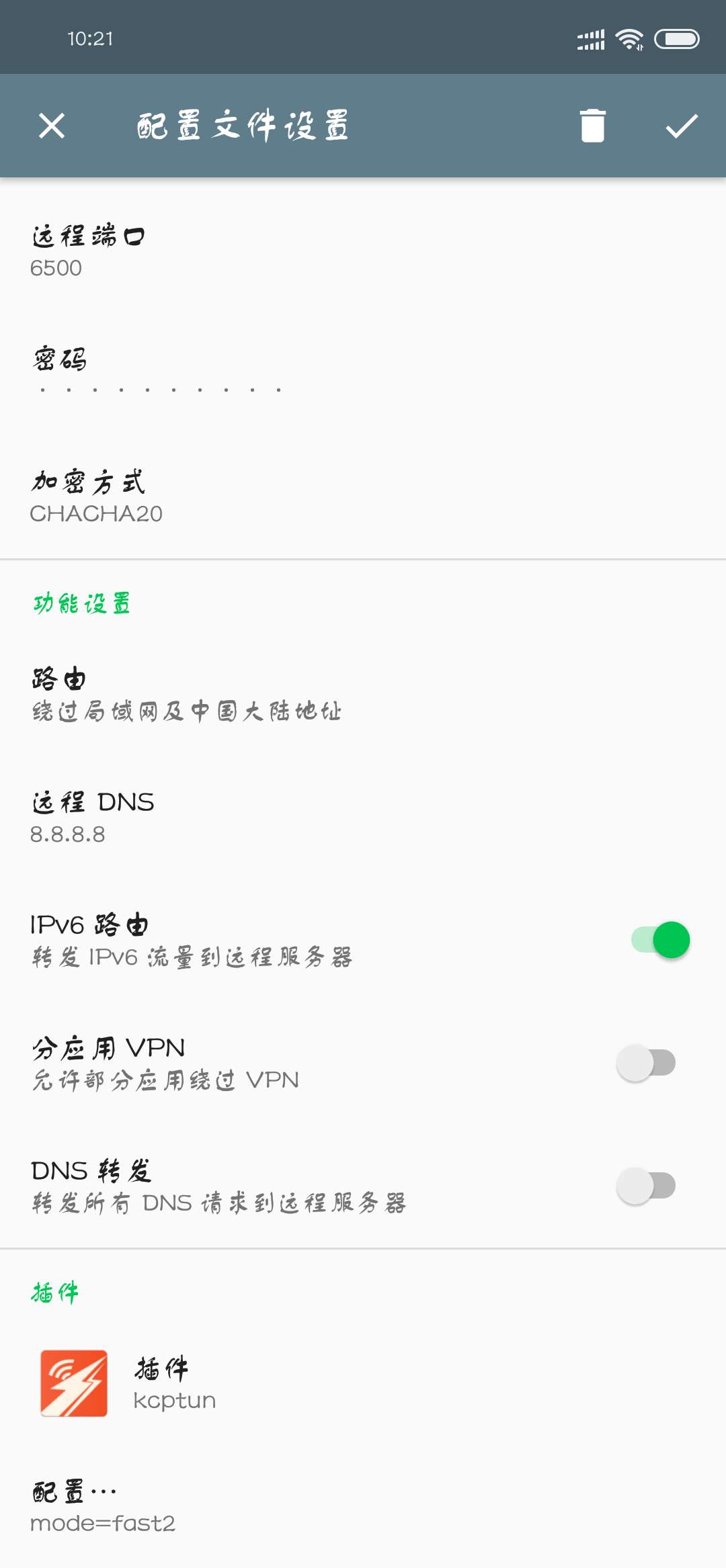Select the 功能设置 section header
The height and width of the screenshot is (1568, 726).
pyautogui.click(x=81, y=604)
